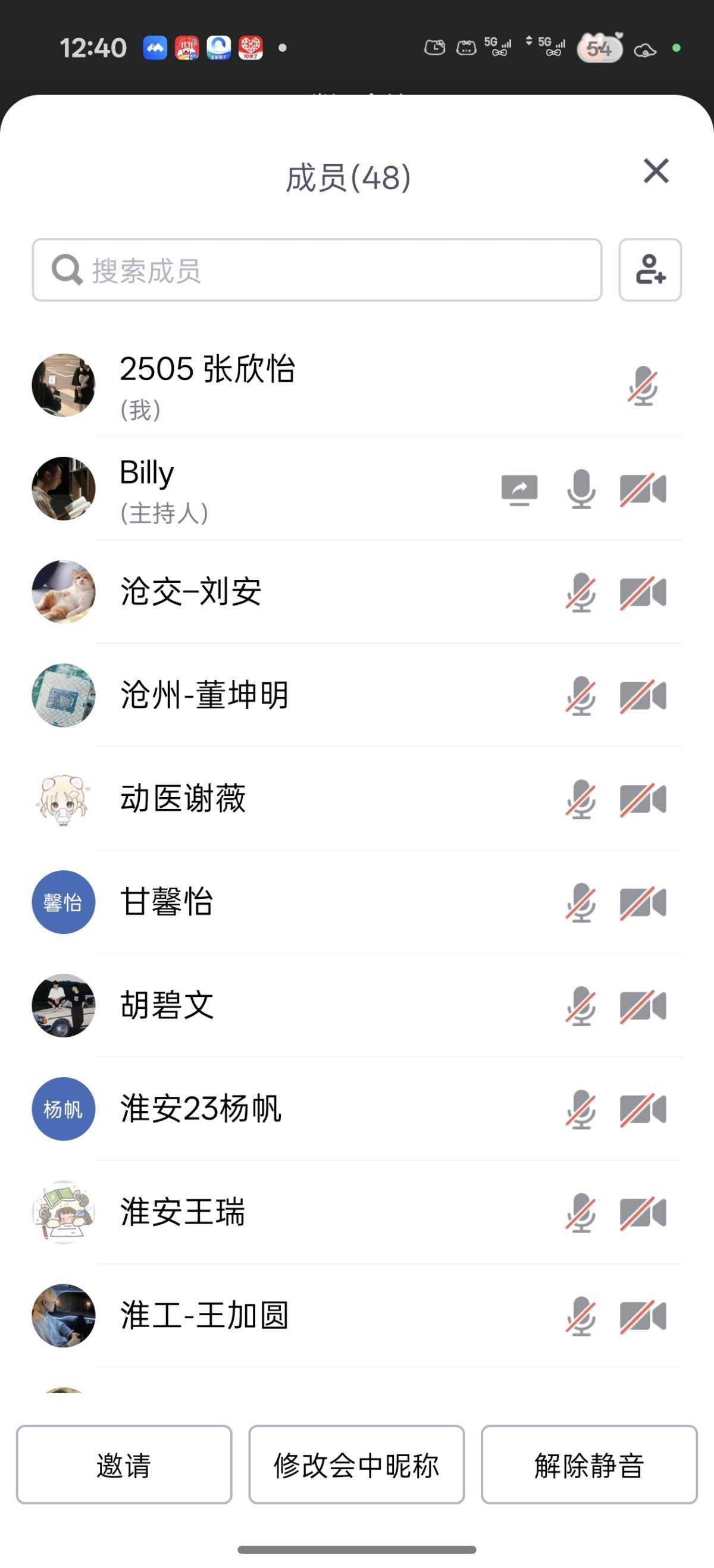Screen dimensions: 714x1568
Task: Click the muted microphone icon for 2505 张欣怡
Action: (x=642, y=385)
